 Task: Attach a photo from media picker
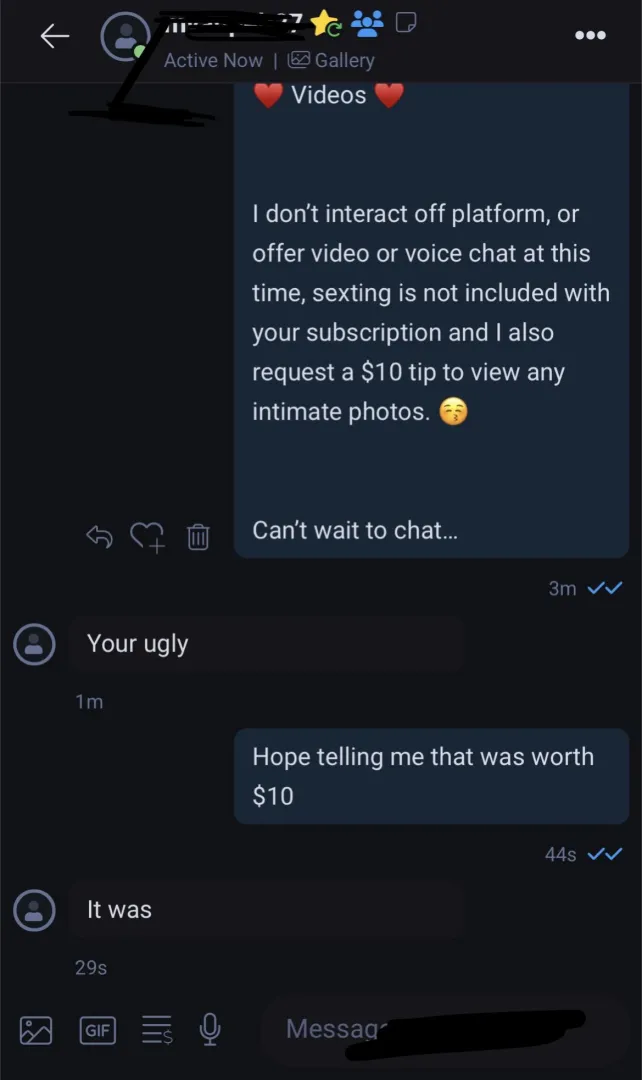click(36, 1030)
